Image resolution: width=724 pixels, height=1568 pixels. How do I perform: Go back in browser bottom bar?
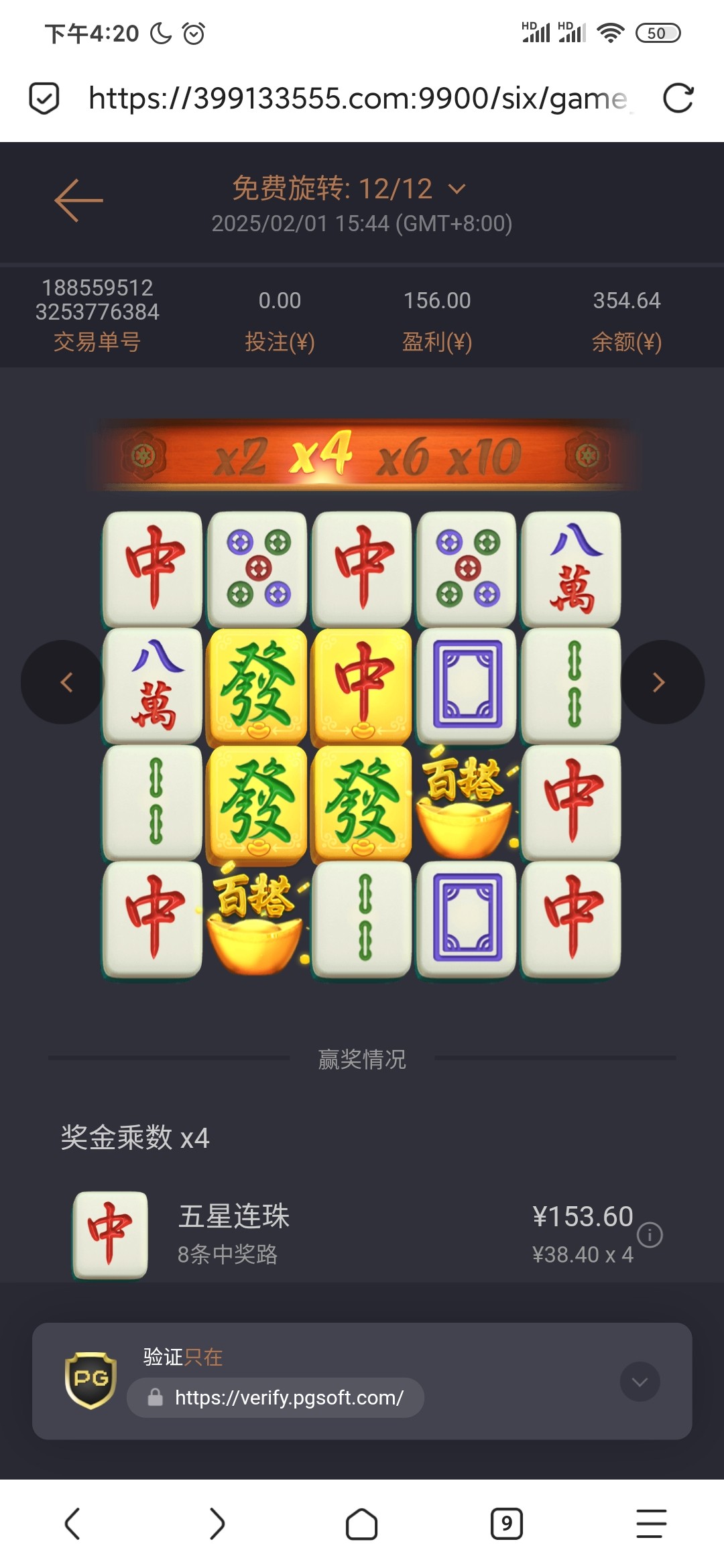tap(72, 1524)
